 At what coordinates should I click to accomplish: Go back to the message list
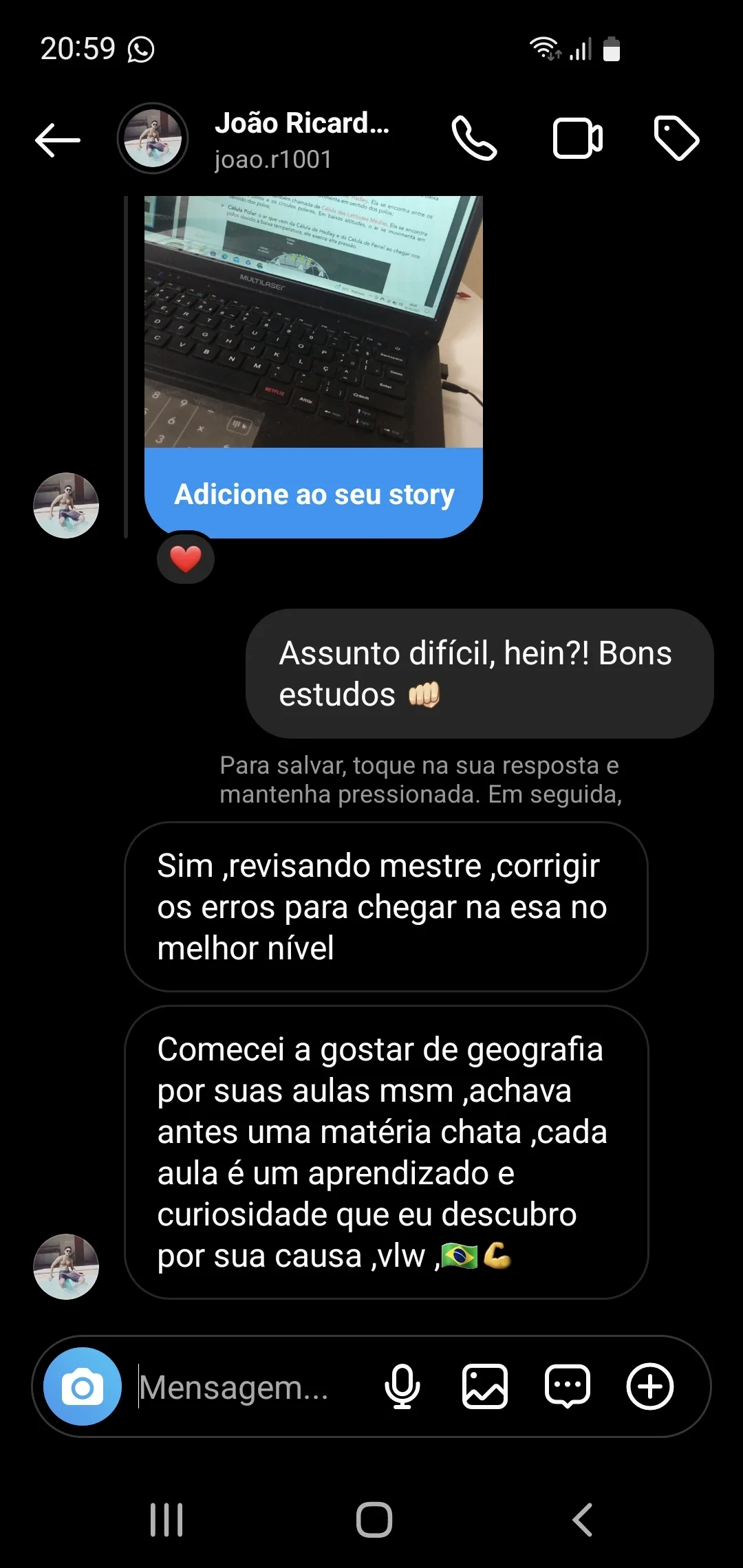point(58,140)
